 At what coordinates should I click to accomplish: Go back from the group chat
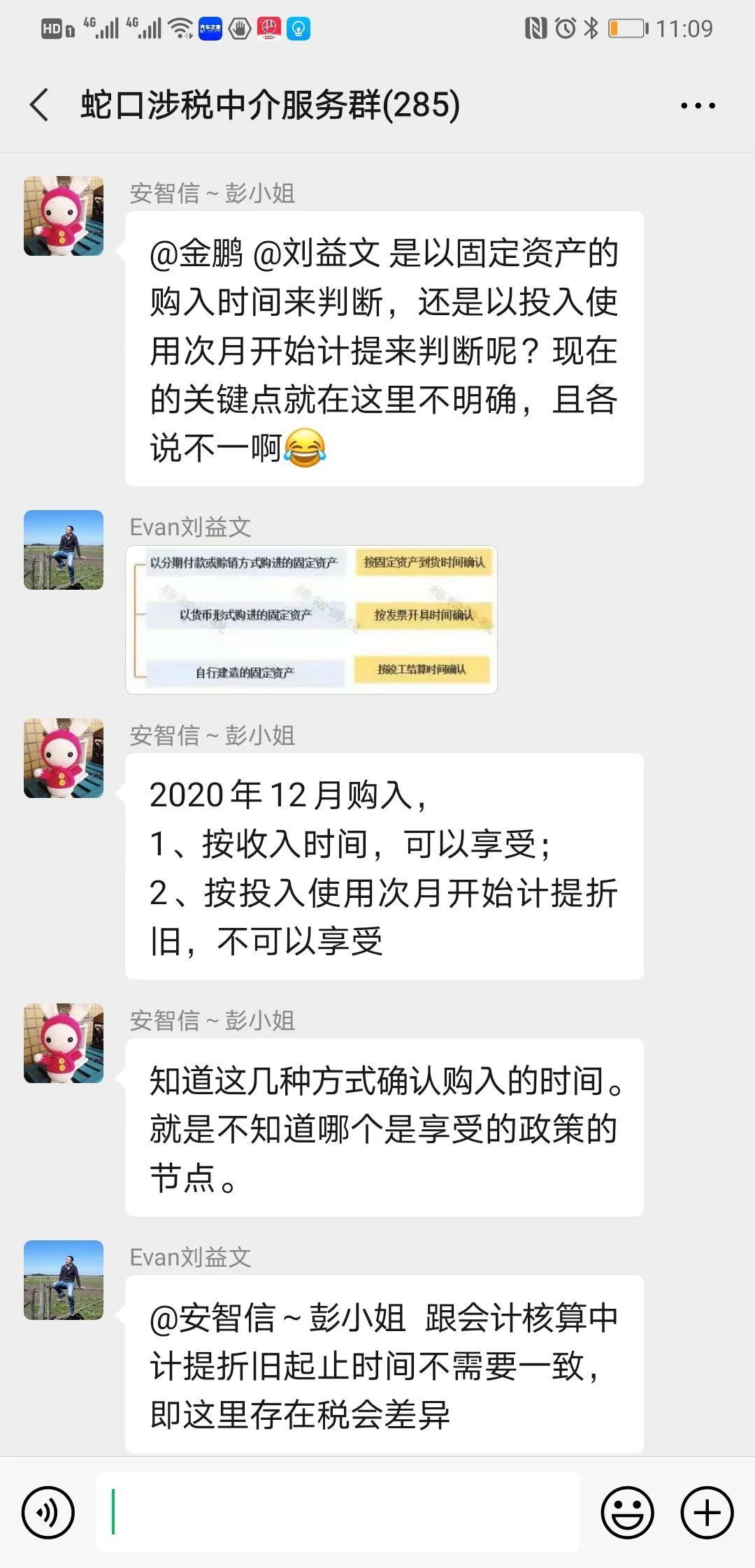(x=40, y=106)
